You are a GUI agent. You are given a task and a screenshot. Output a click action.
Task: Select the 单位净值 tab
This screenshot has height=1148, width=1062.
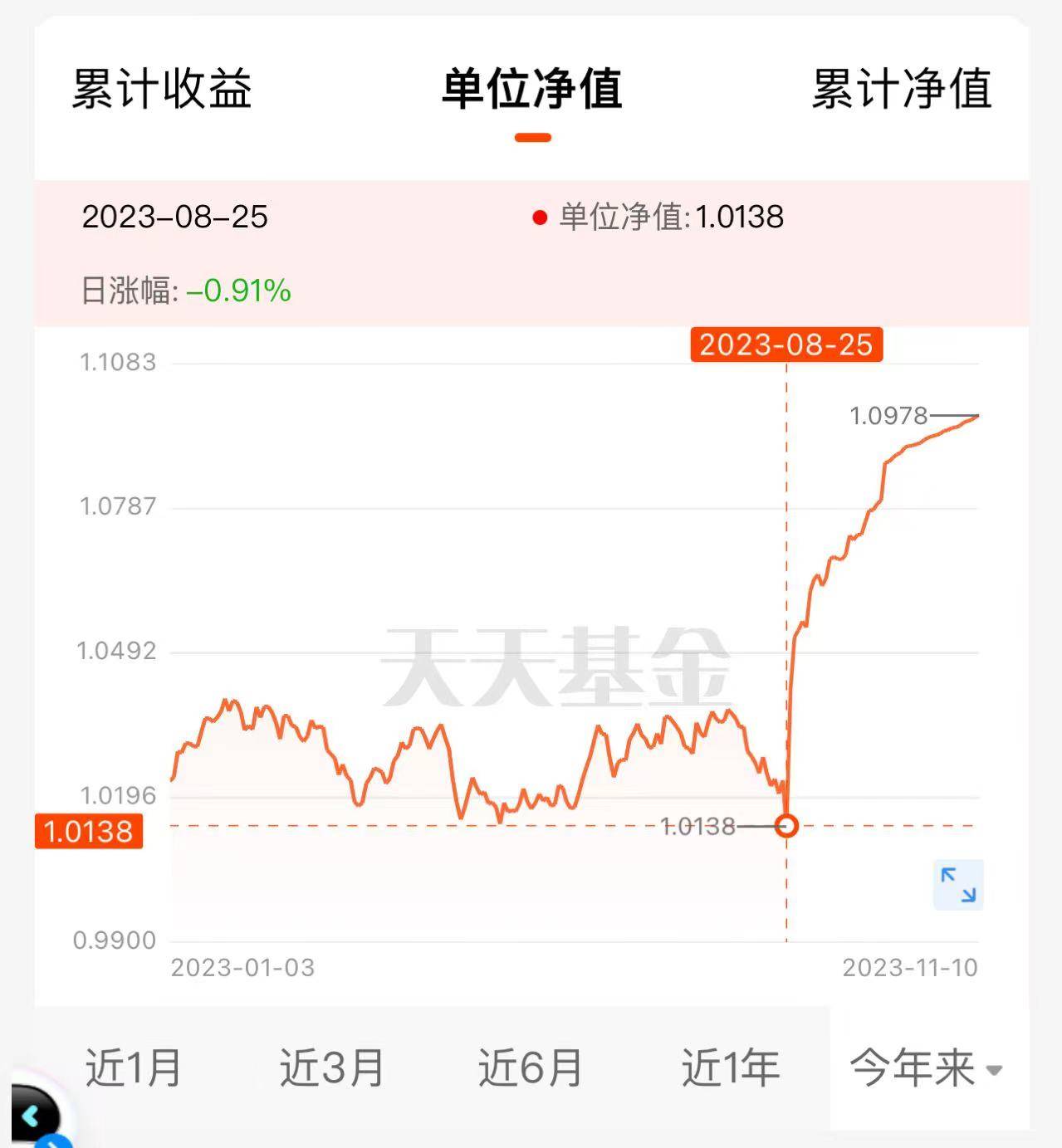click(x=532, y=89)
